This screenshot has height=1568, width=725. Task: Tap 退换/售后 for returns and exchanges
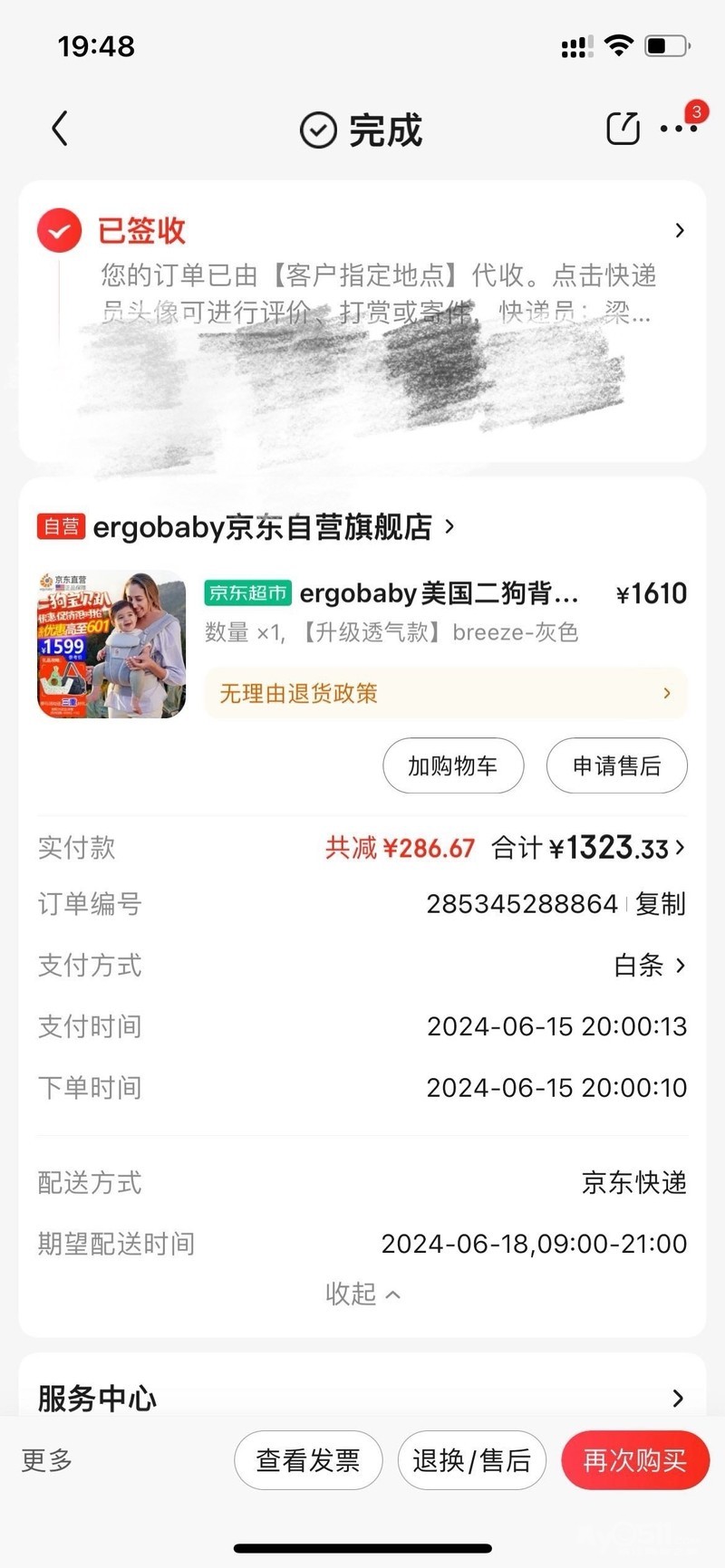471,1460
